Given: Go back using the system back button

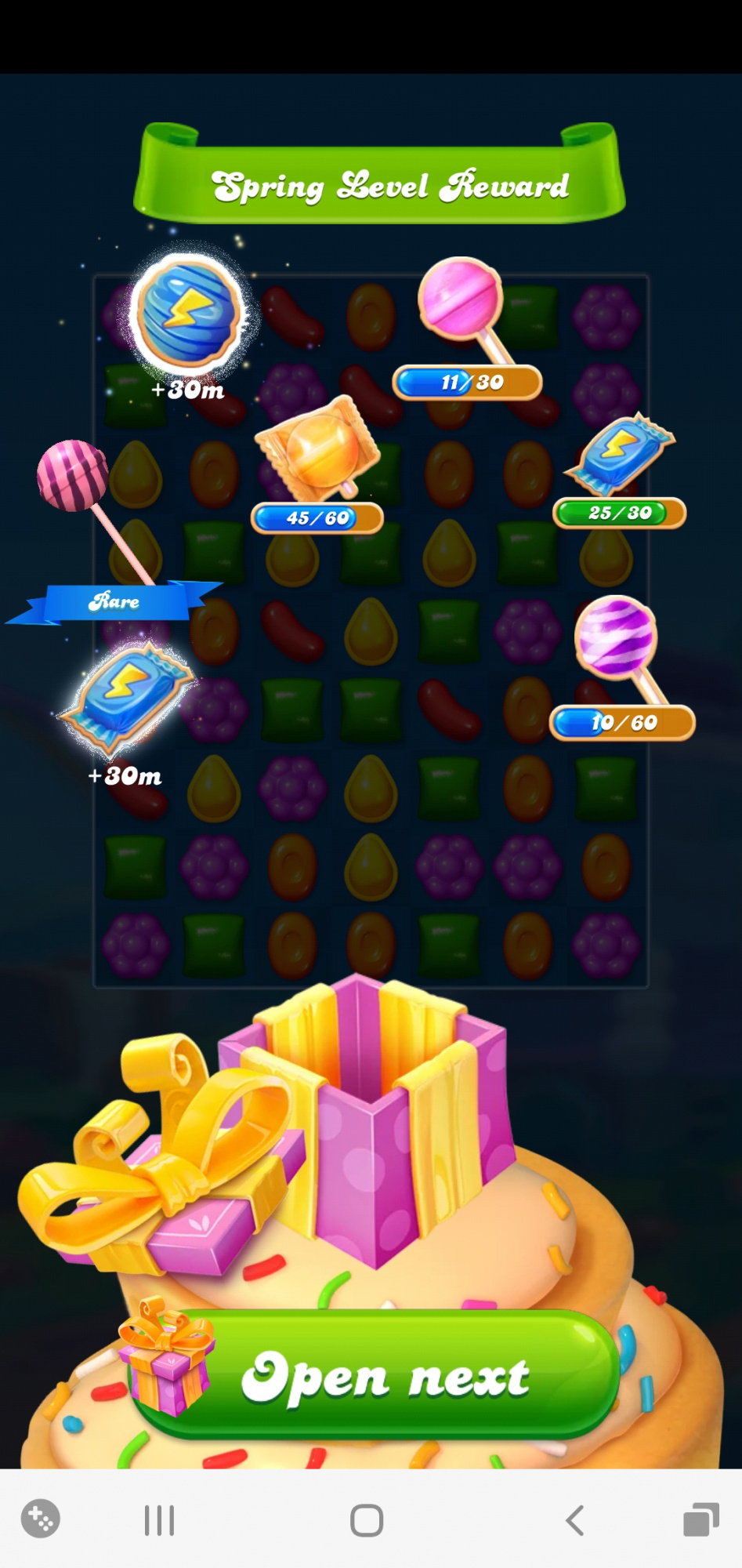Looking at the screenshot, I should click(x=574, y=1520).
